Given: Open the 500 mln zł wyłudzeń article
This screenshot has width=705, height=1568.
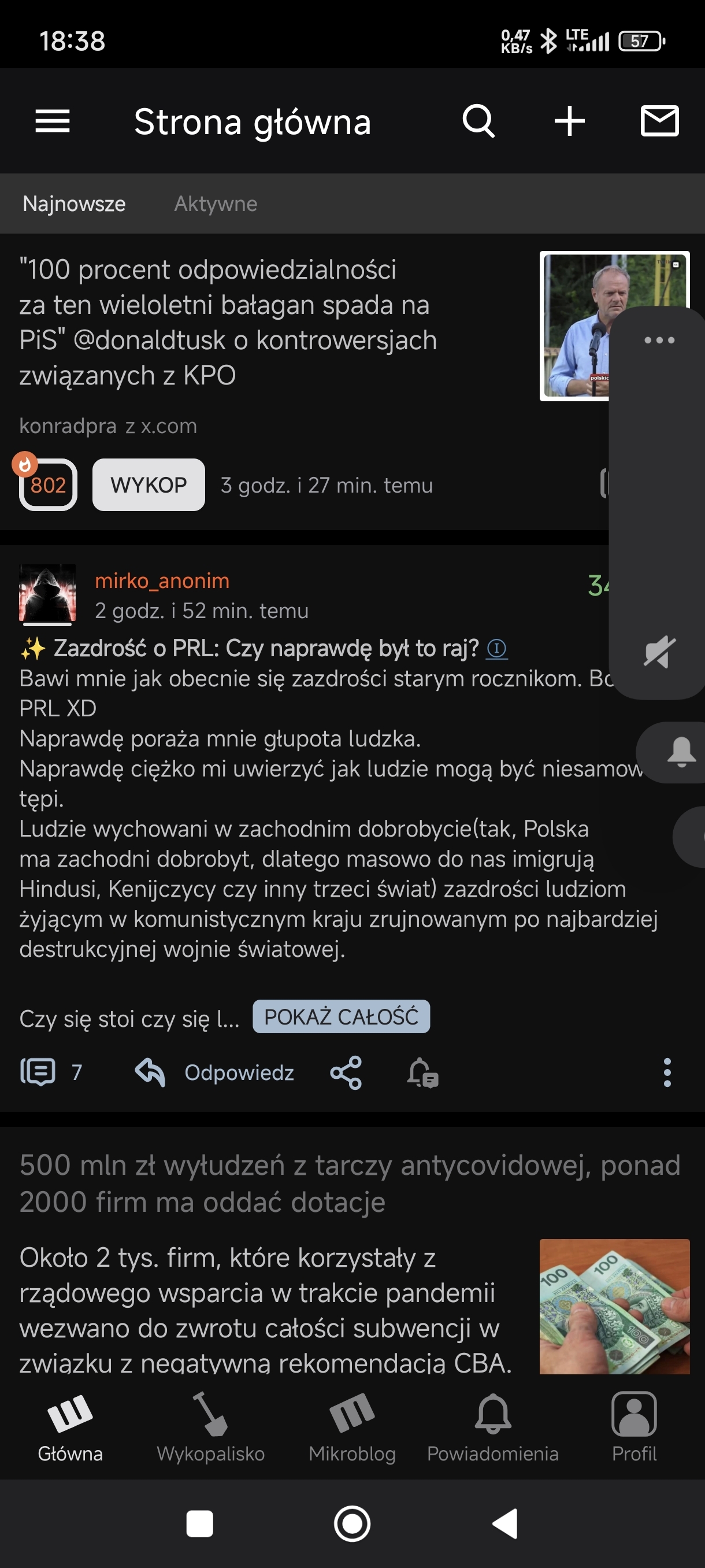Looking at the screenshot, I should click(x=349, y=1183).
